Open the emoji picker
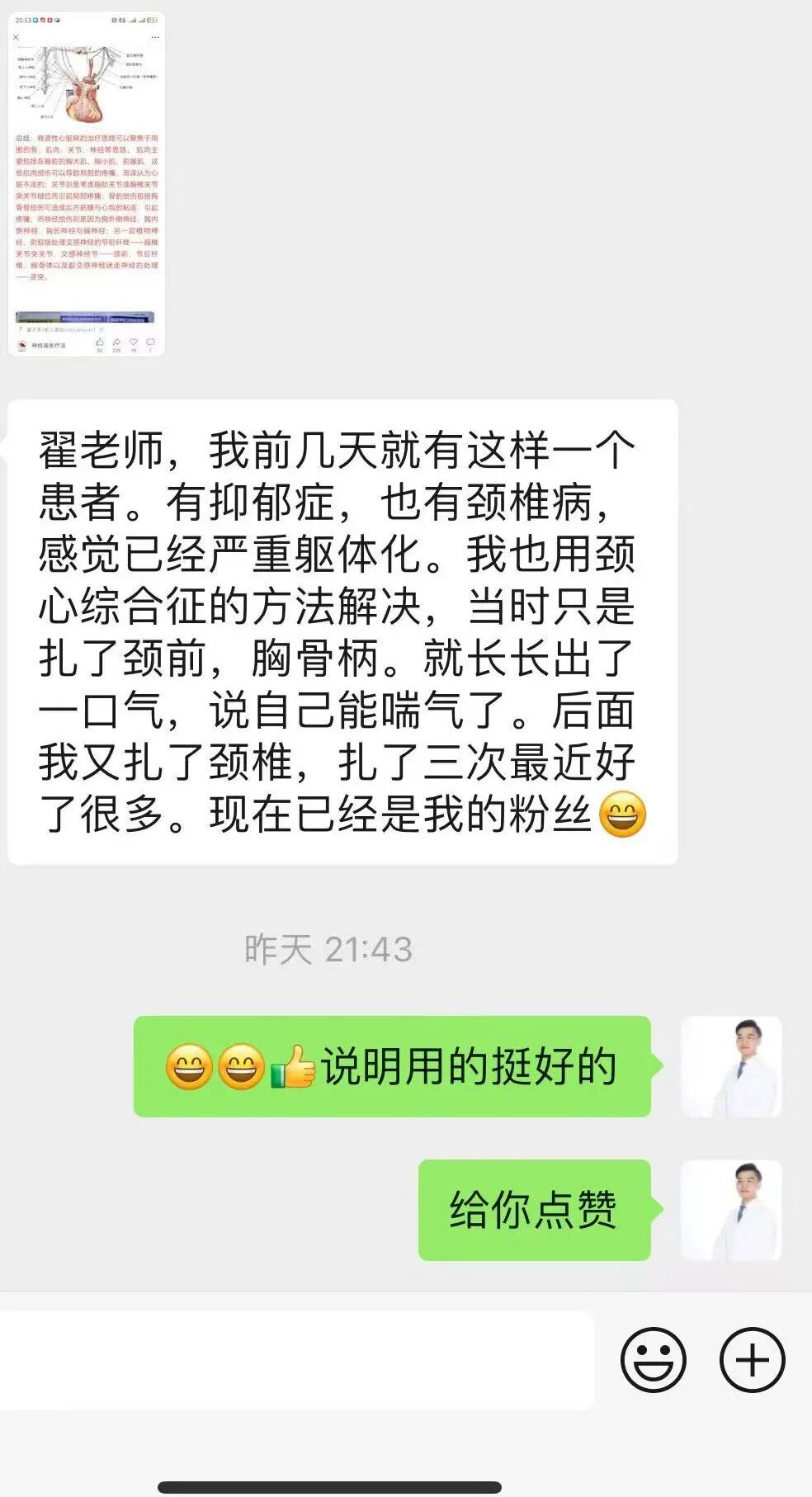The image size is (812, 1497). [x=653, y=1359]
